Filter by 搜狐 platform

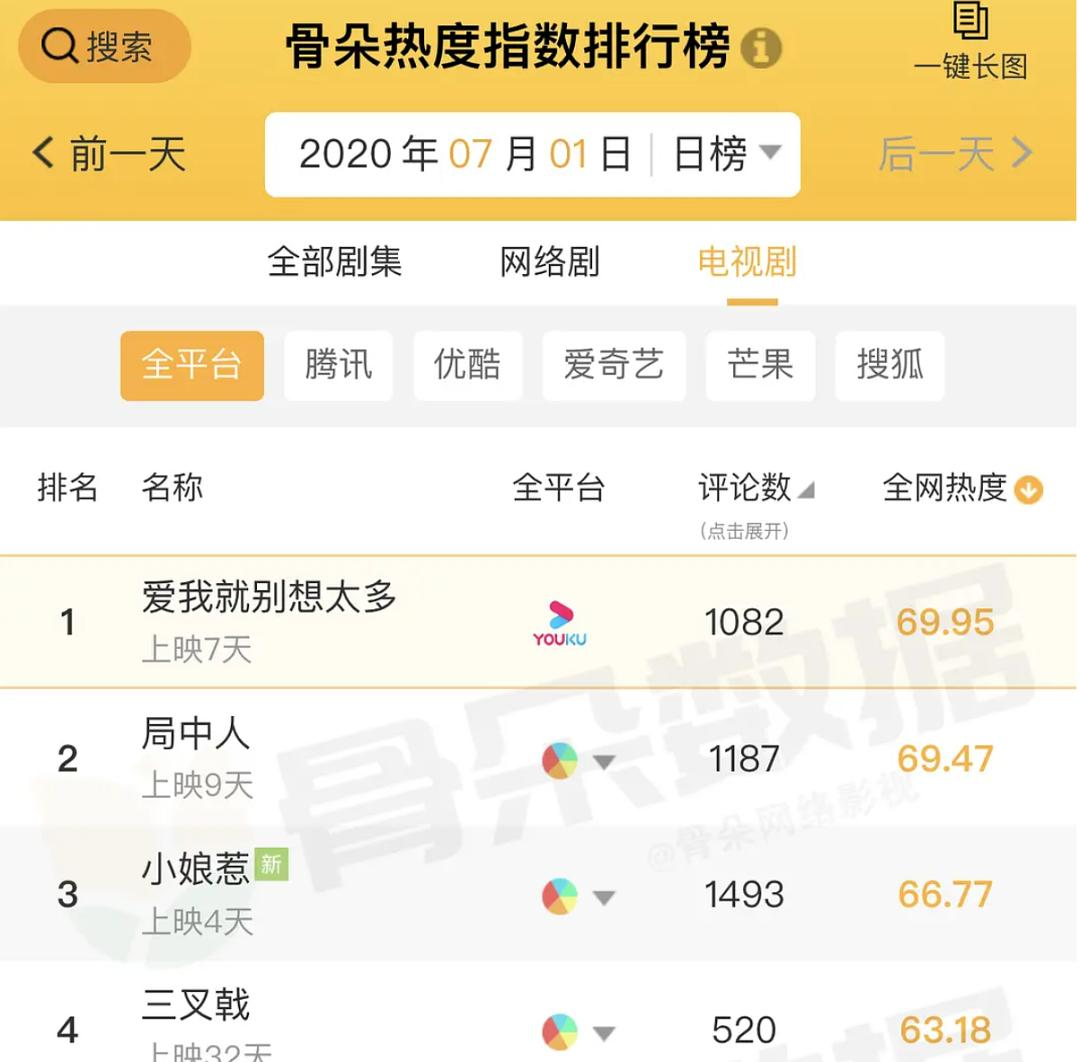click(x=889, y=365)
